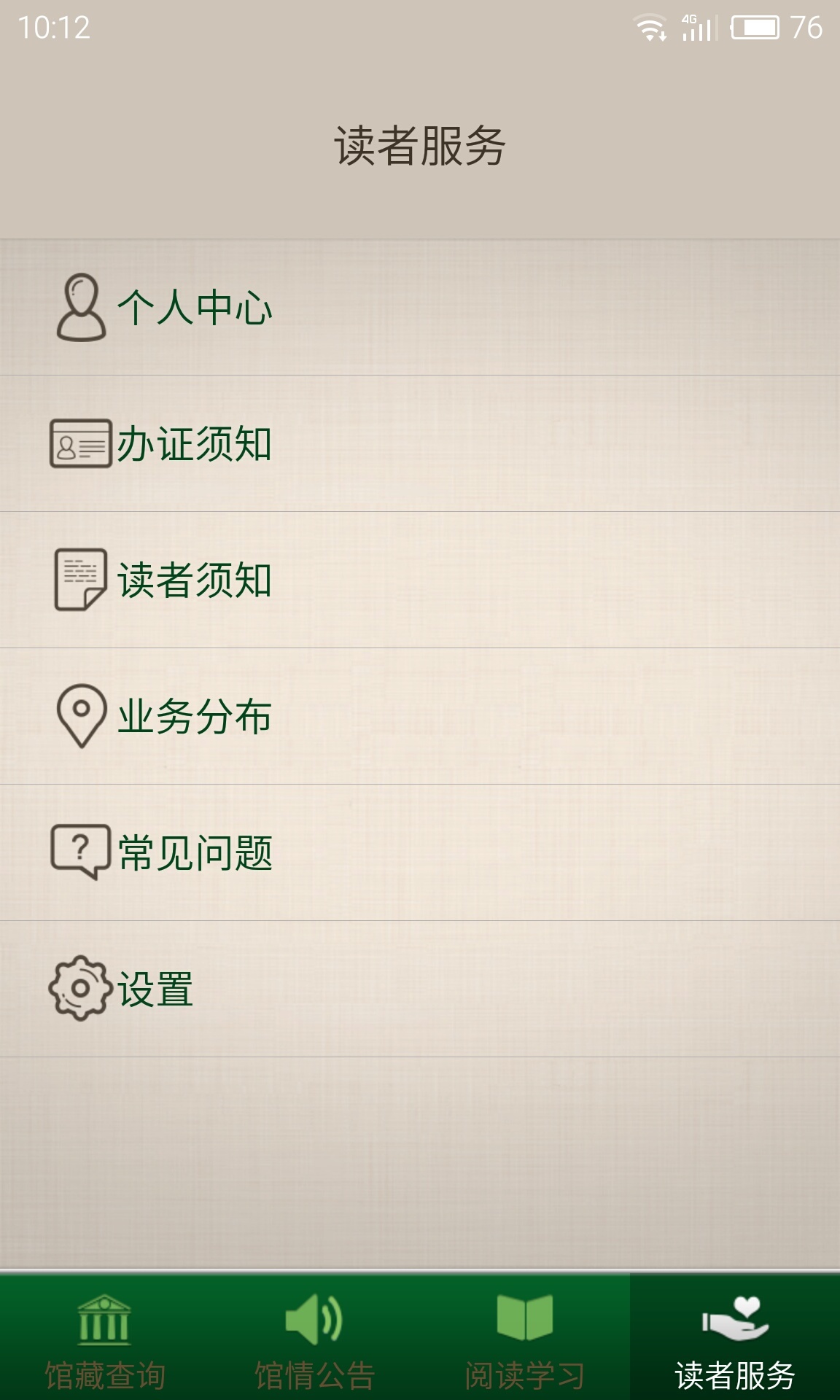The width and height of the screenshot is (840, 1400).
Task: Switch to the 阅读学习 tab
Action: (525, 1337)
